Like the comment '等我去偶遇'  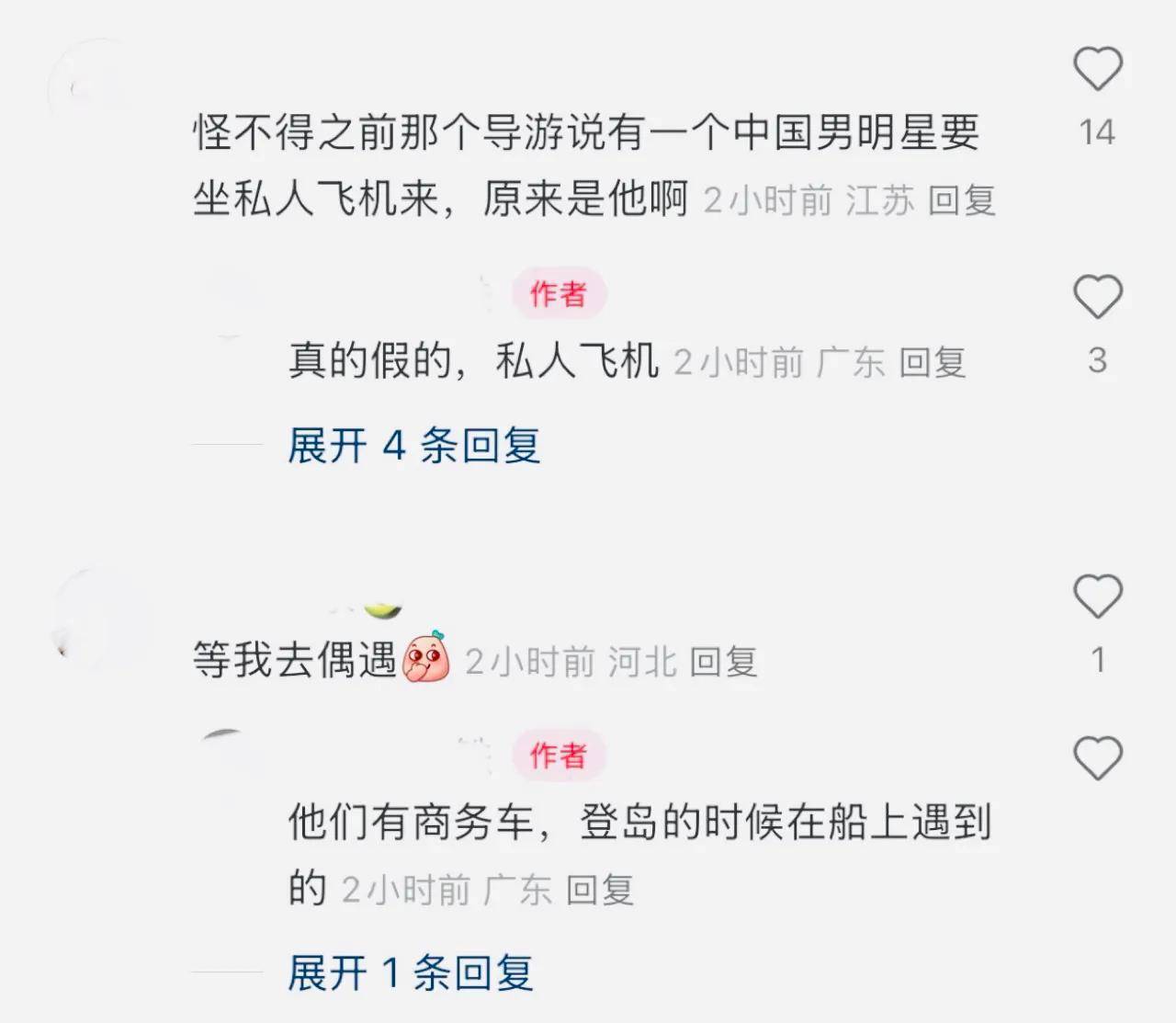pyautogui.click(x=1098, y=597)
